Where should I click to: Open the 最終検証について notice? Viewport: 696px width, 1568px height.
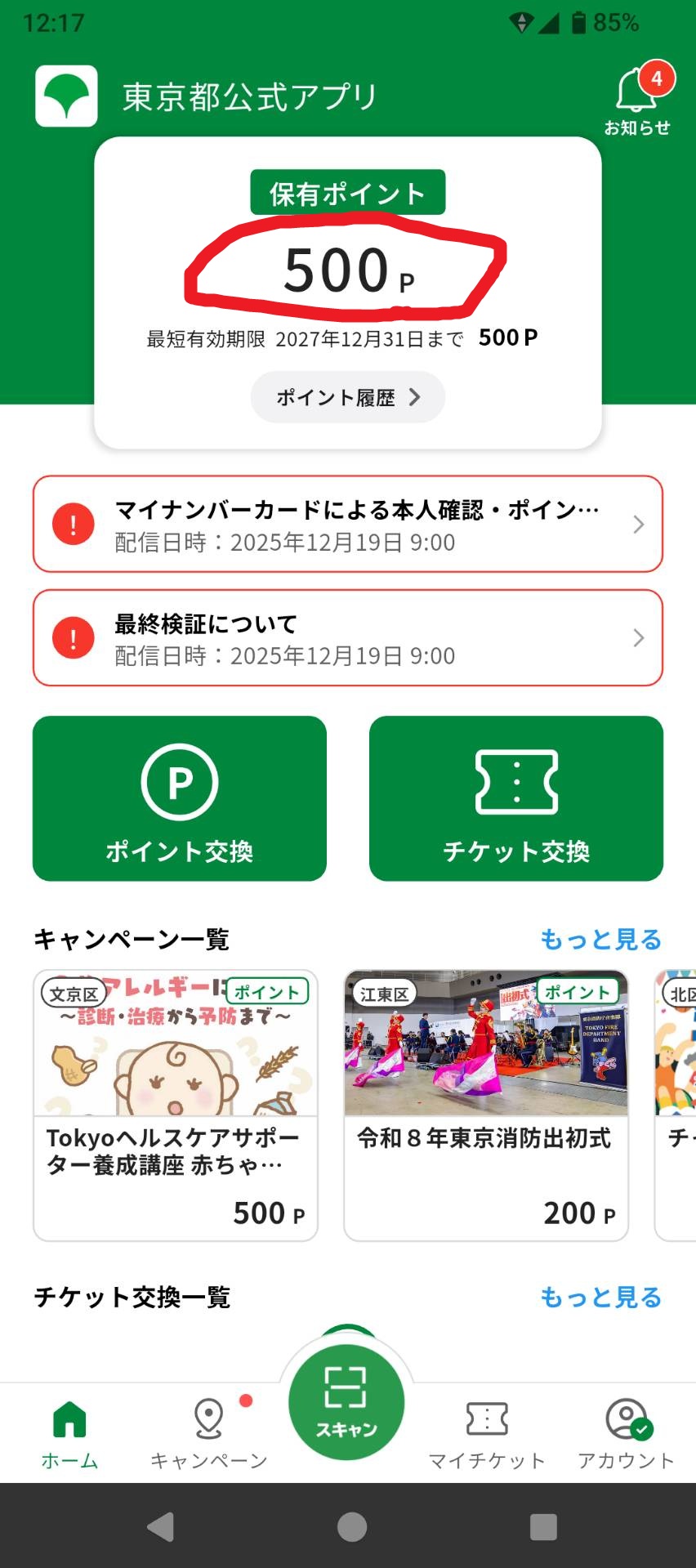pyautogui.click(x=347, y=637)
